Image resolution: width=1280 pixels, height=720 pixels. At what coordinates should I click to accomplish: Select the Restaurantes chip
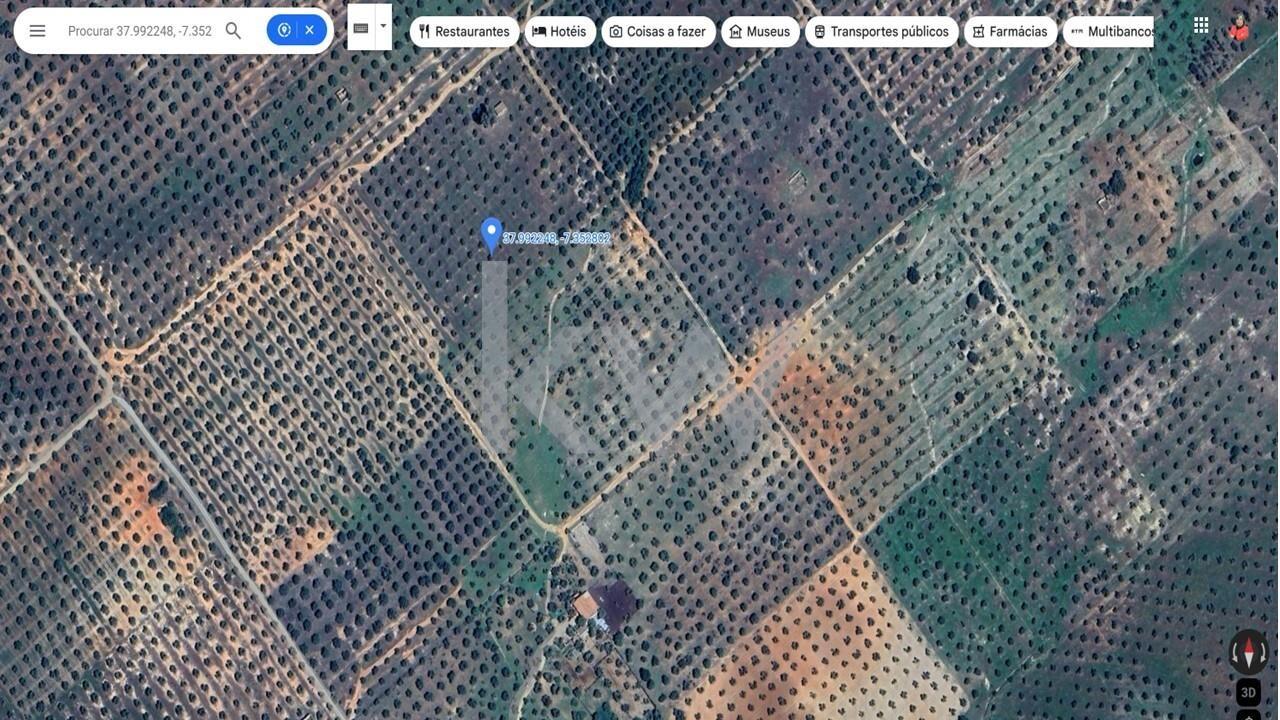(464, 32)
